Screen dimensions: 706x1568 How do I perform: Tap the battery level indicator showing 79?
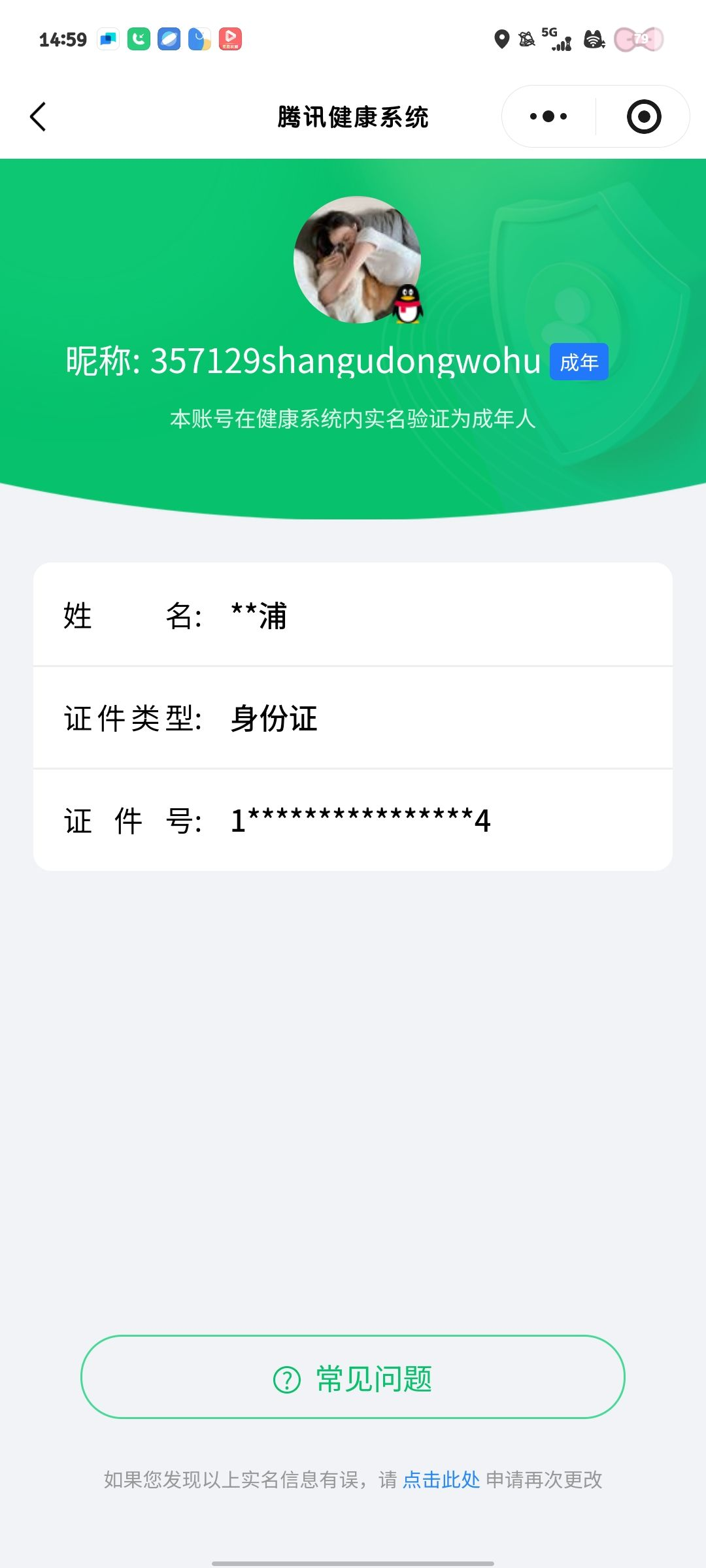pyautogui.click(x=641, y=41)
